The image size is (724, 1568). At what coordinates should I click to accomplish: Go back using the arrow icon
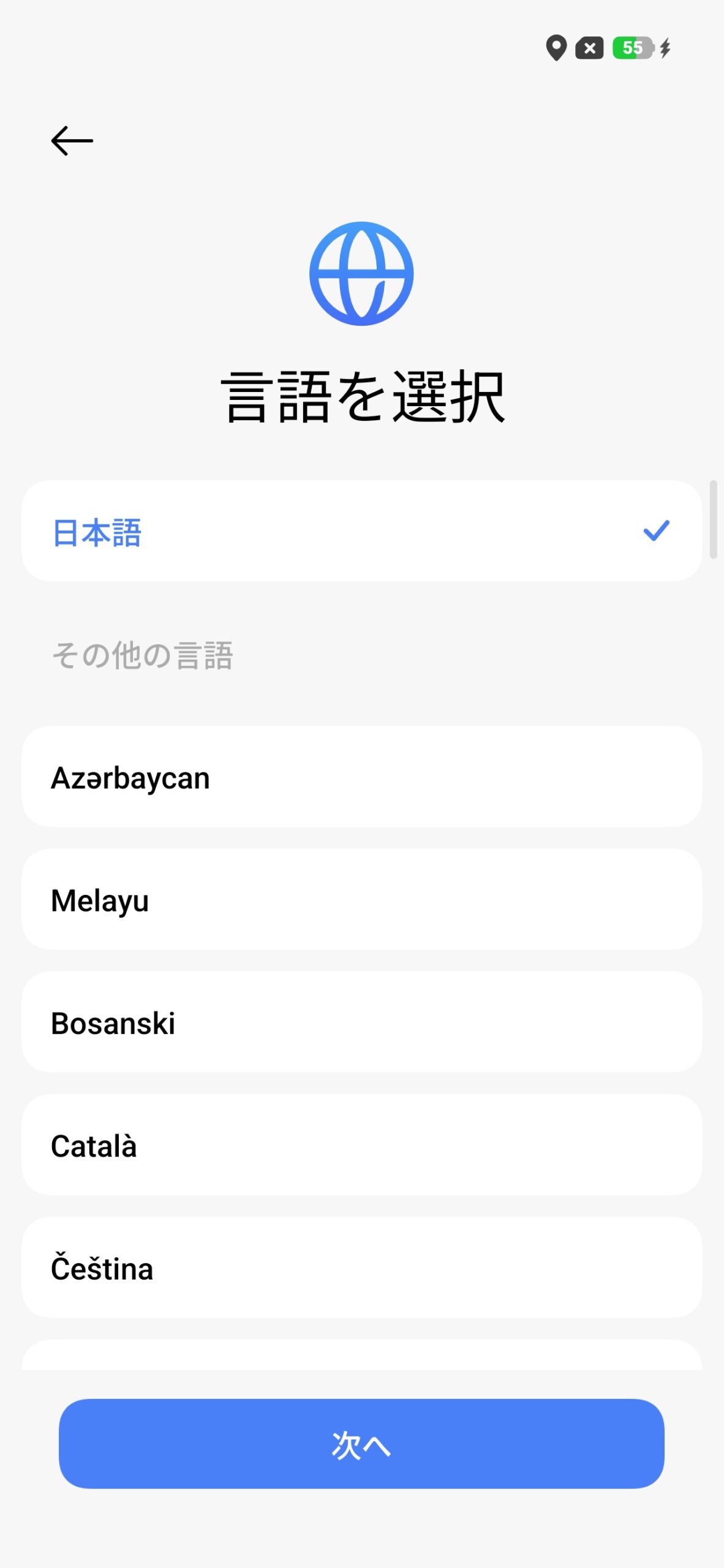pos(72,141)
